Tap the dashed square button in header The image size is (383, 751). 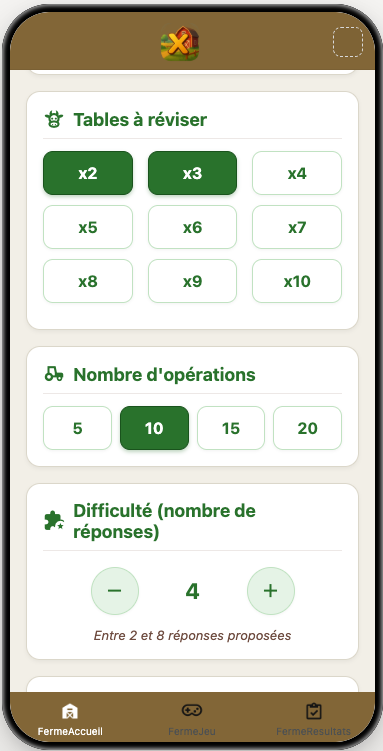coord(348,42)
